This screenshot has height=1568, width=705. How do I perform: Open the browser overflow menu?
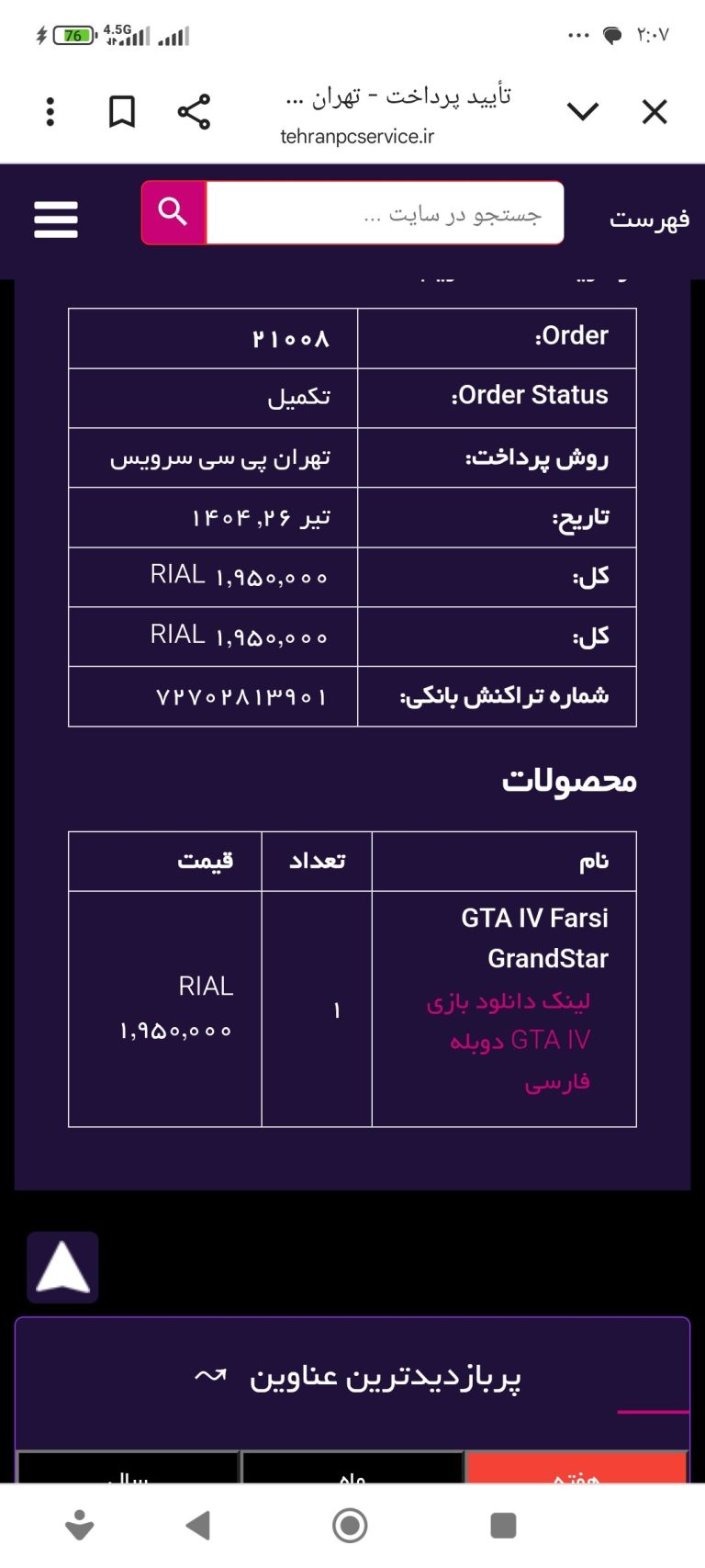[x=50, y=112]
